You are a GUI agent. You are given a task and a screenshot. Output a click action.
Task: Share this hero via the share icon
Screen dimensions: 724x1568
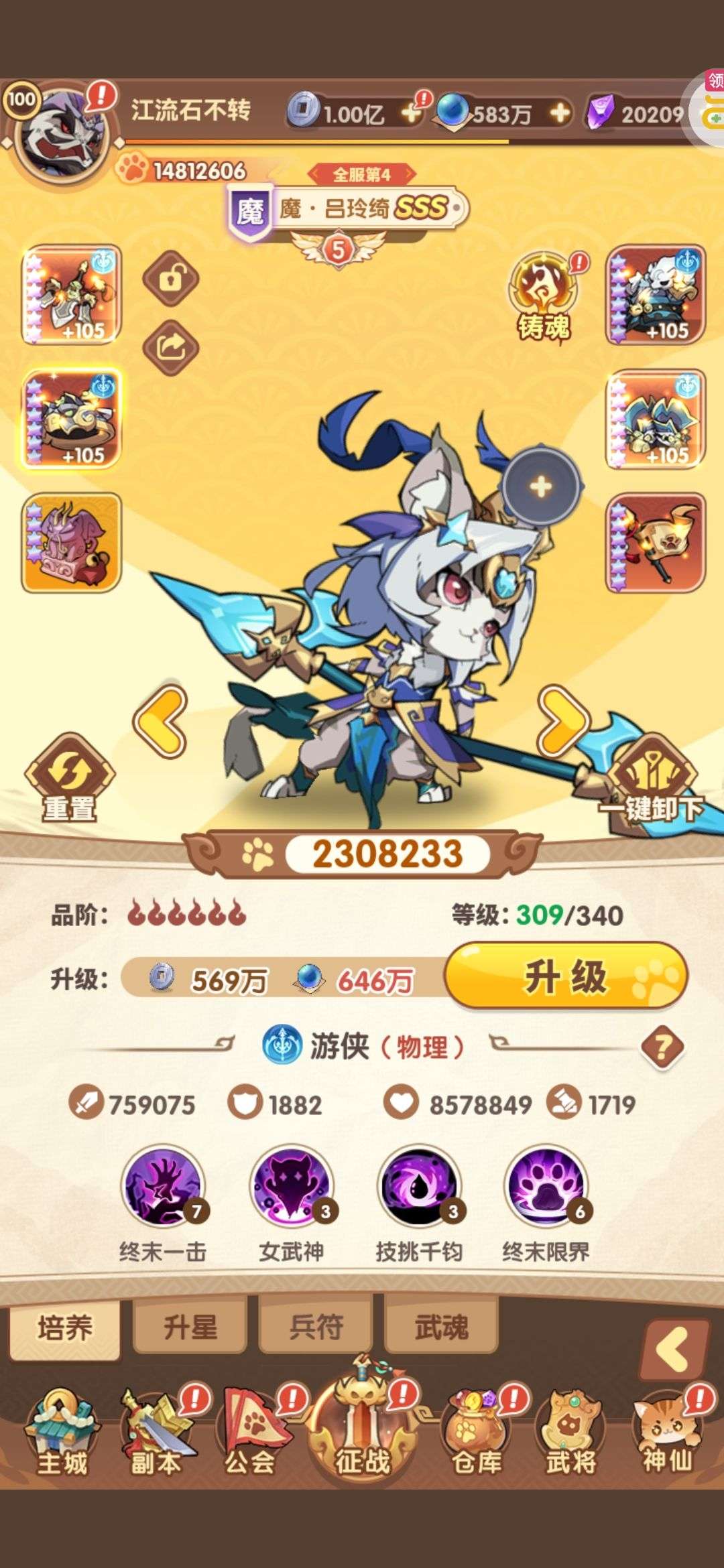(x=171, y=347)
